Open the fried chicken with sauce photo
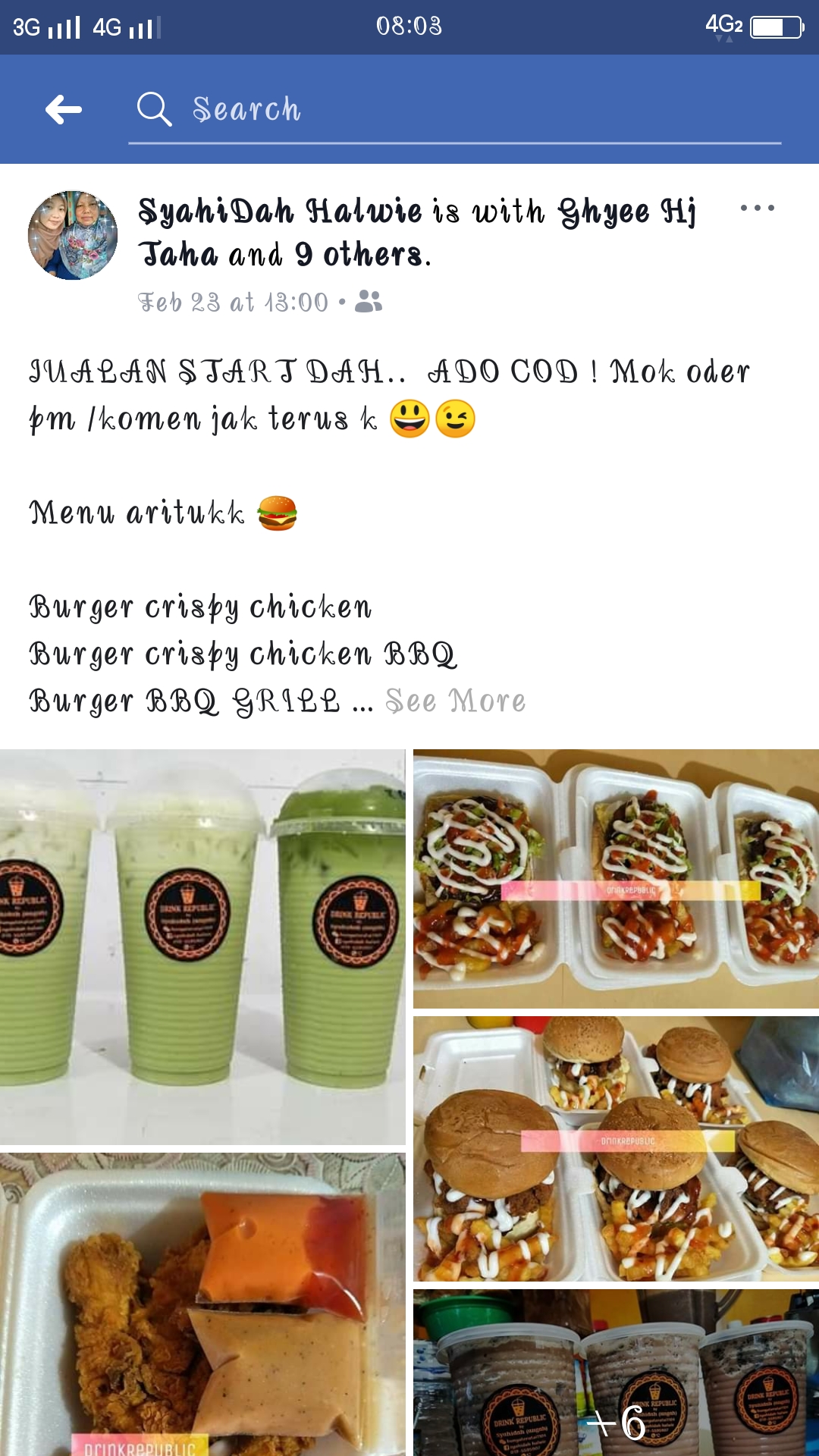819x1456 pixels. point(202,1304)
